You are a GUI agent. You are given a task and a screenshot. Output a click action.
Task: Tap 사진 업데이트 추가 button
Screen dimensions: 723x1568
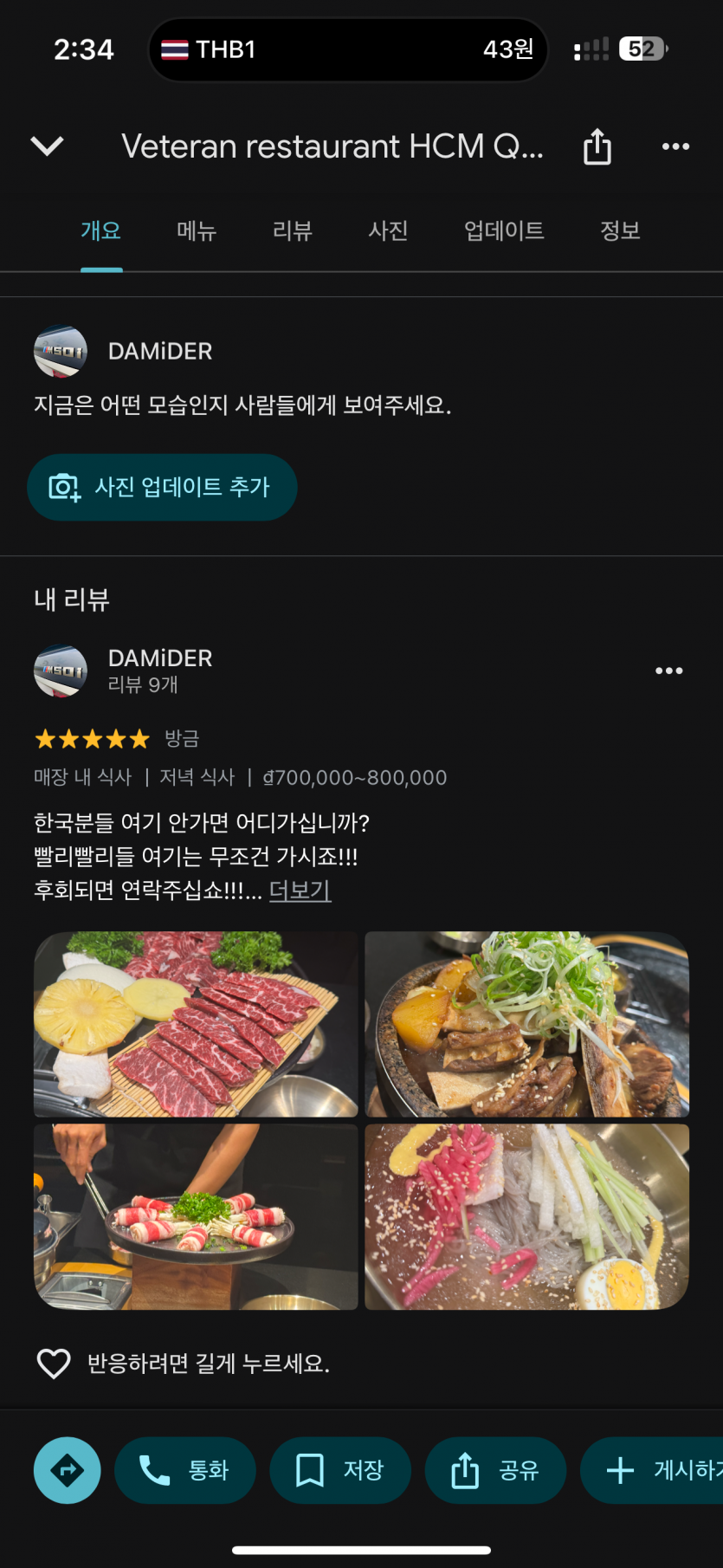point(162,487)
